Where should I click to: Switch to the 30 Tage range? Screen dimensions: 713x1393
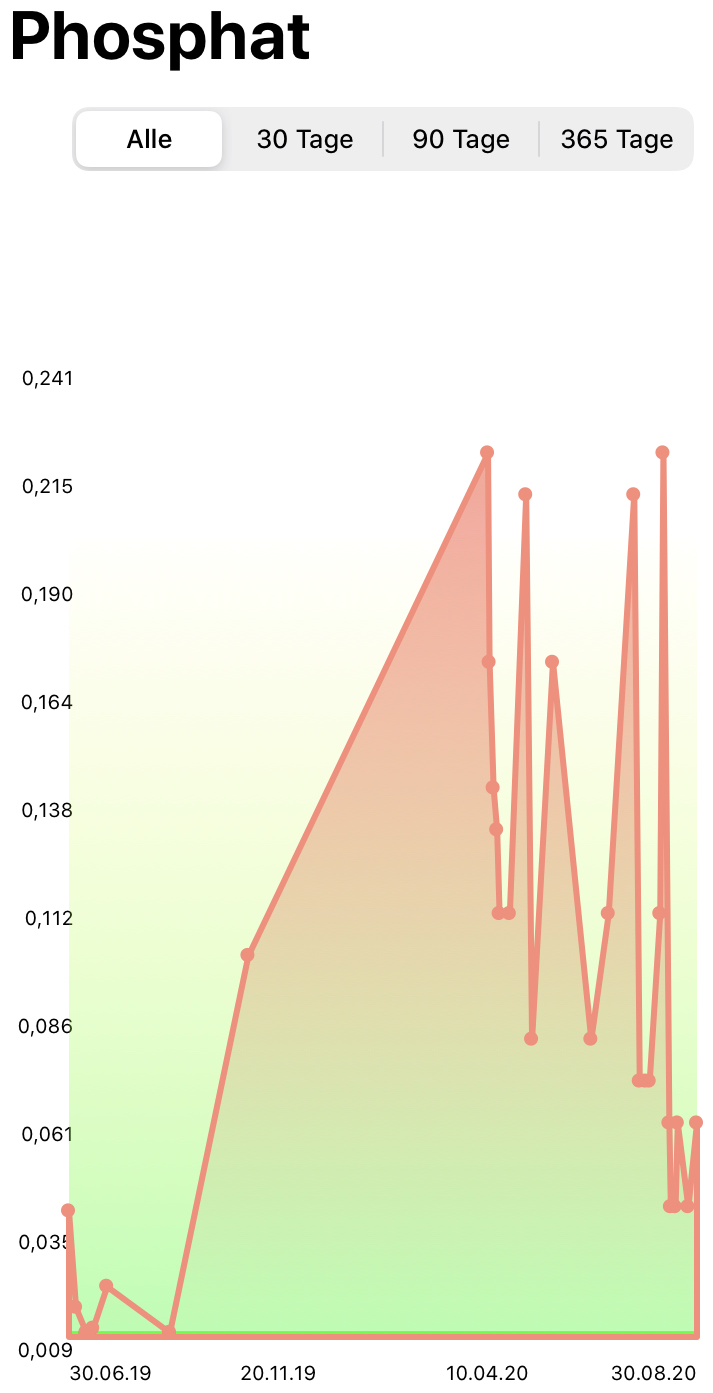(305, 139)
